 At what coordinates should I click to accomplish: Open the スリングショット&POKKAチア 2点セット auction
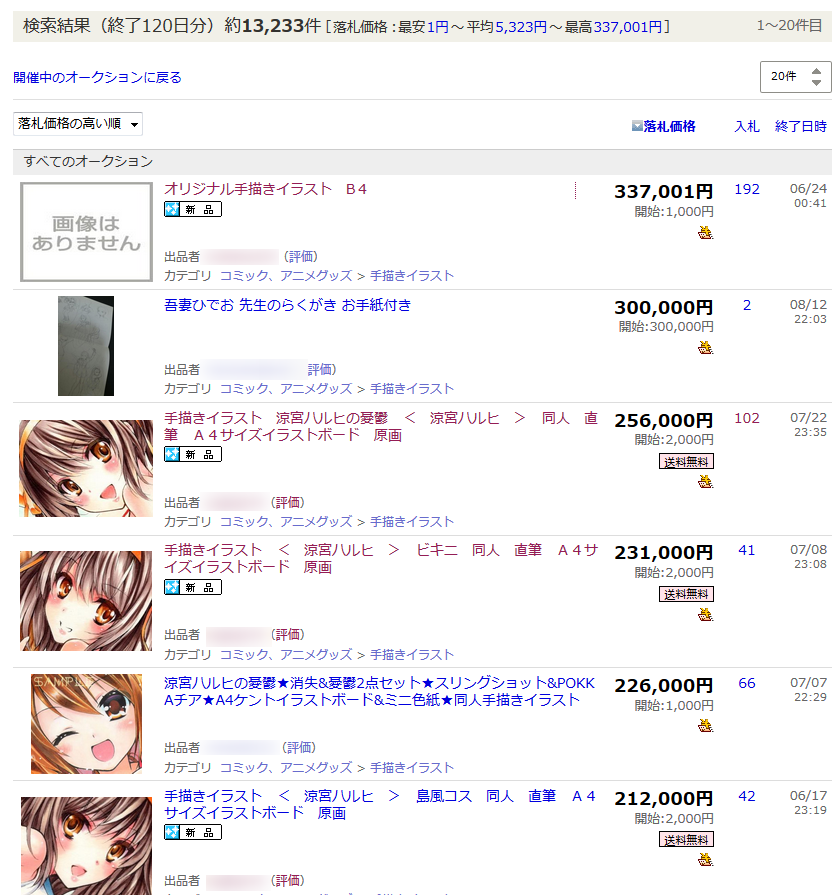(378, 691)
